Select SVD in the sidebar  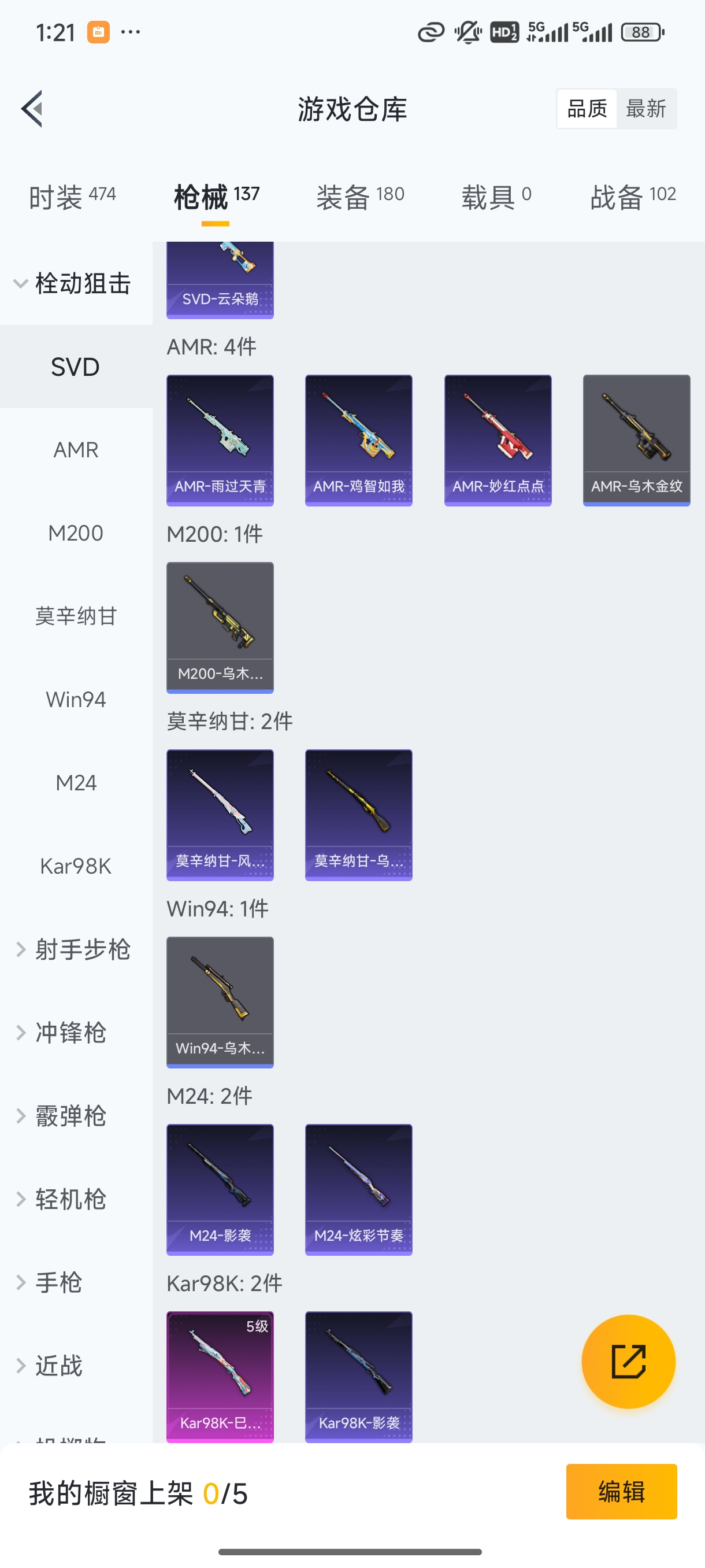76,367
